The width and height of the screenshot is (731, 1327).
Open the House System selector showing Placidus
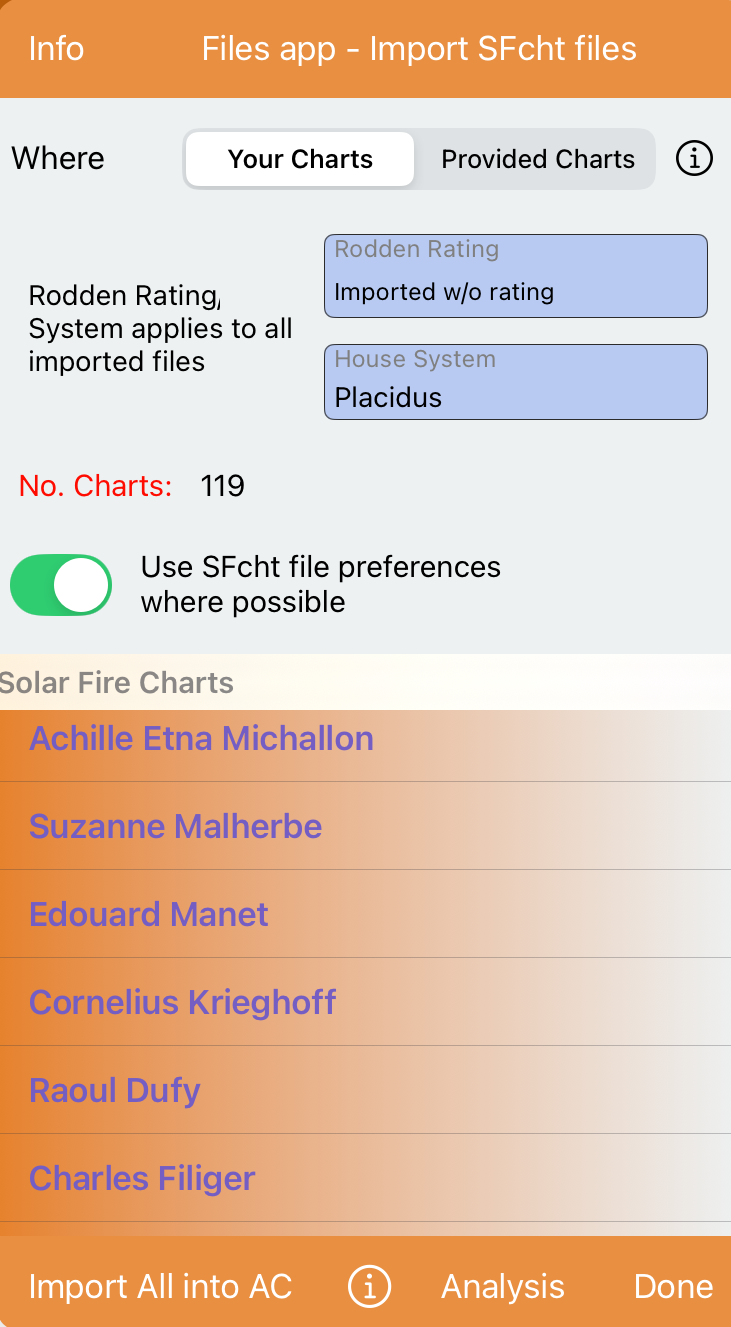click(515, 381)
